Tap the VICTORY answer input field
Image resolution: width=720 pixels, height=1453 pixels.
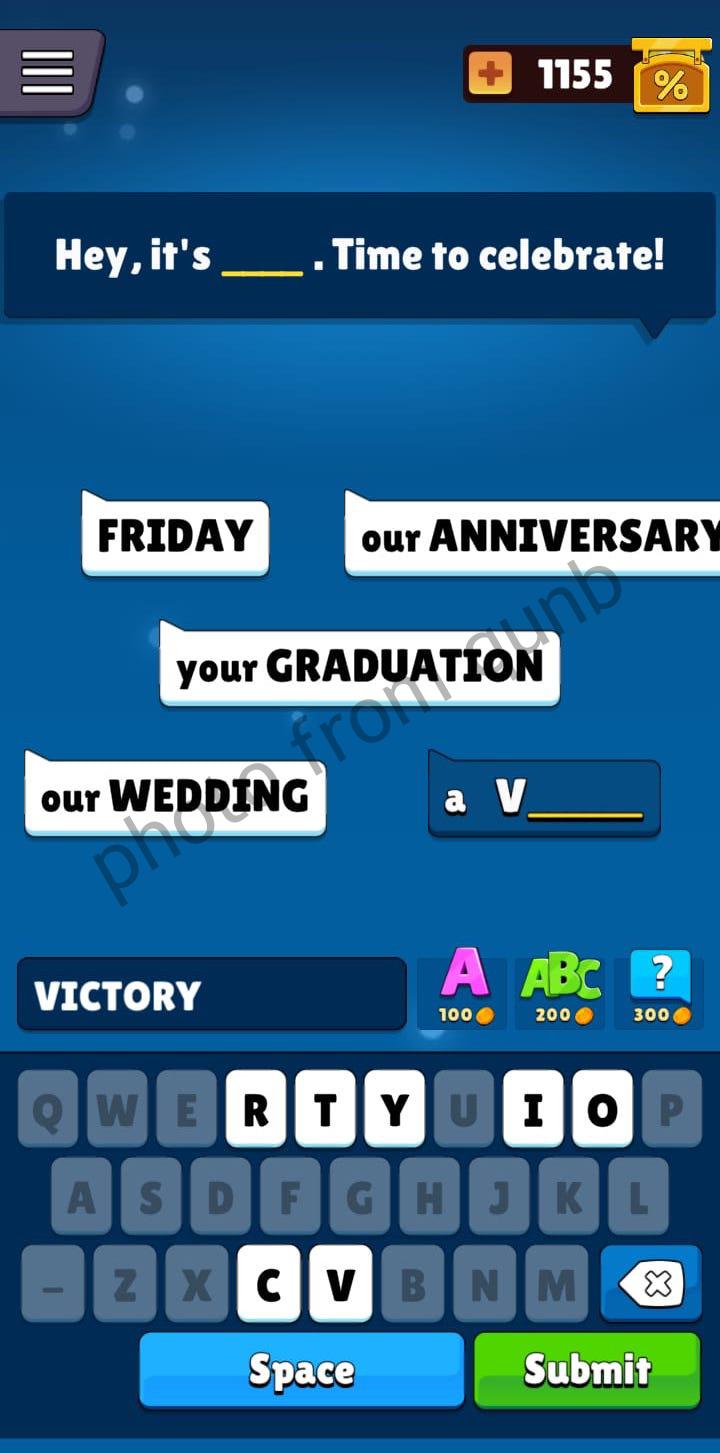coord(212,994)
